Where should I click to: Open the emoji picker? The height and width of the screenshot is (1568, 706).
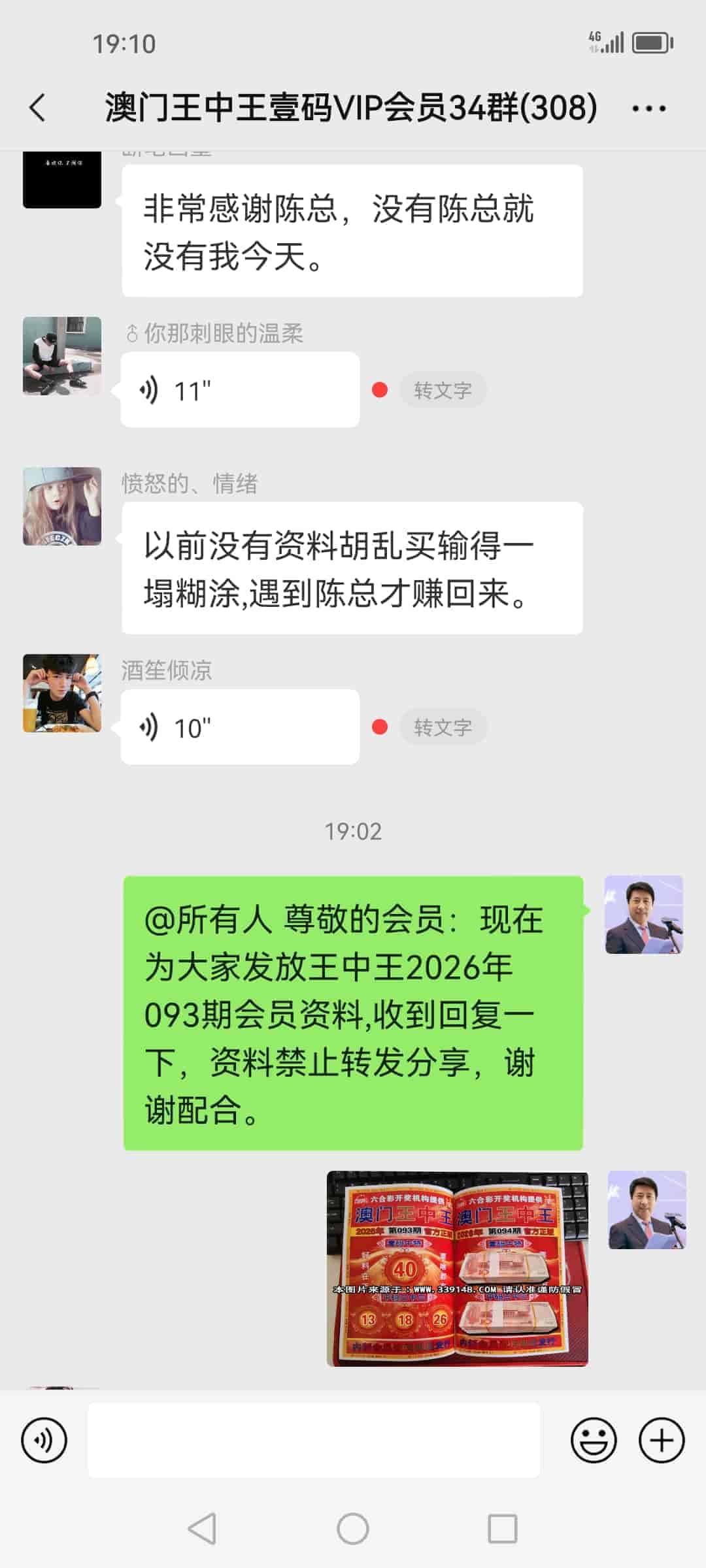[x=594, y=1440]
